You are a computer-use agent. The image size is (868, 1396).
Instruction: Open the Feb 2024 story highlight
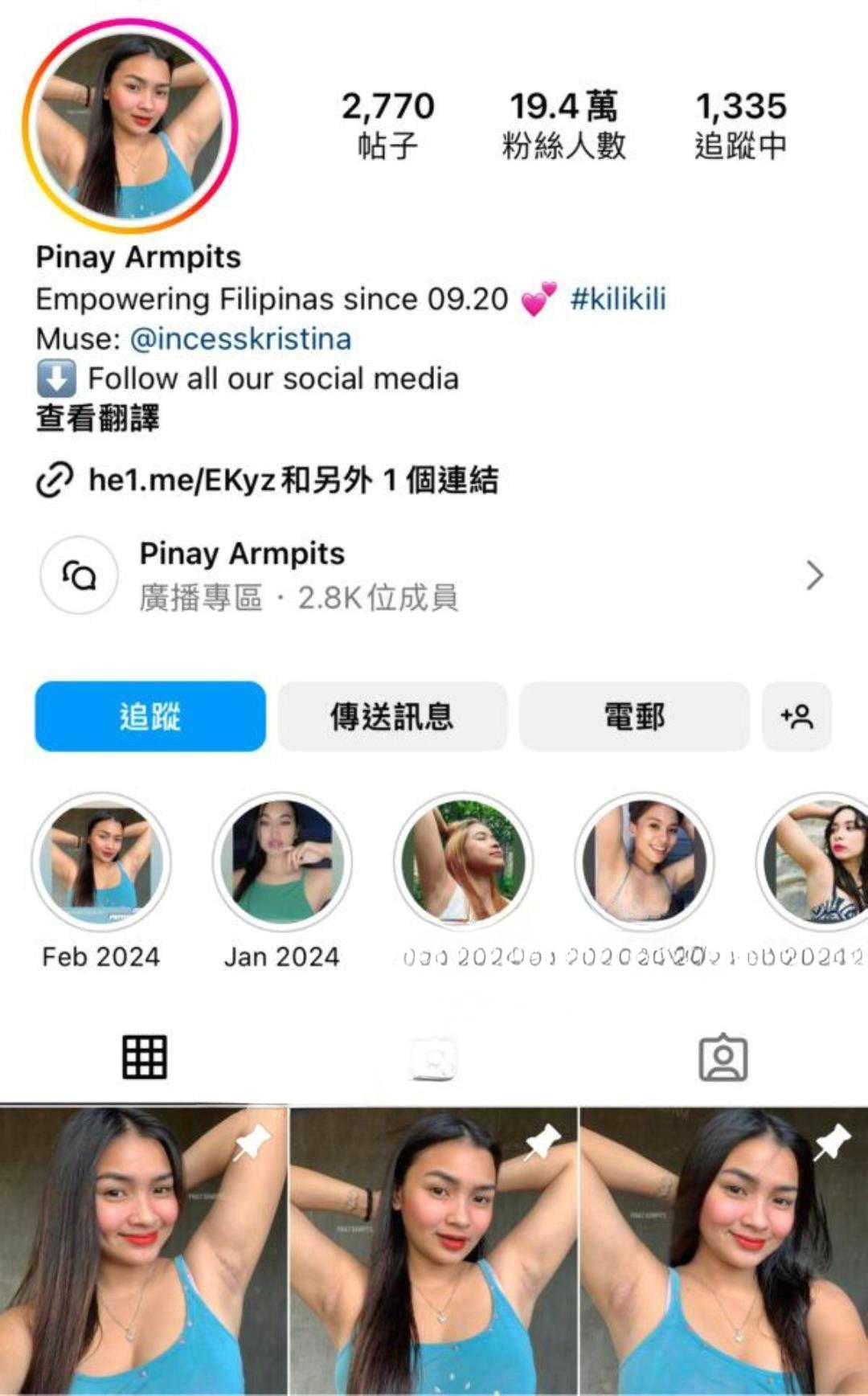click(101, 862)
